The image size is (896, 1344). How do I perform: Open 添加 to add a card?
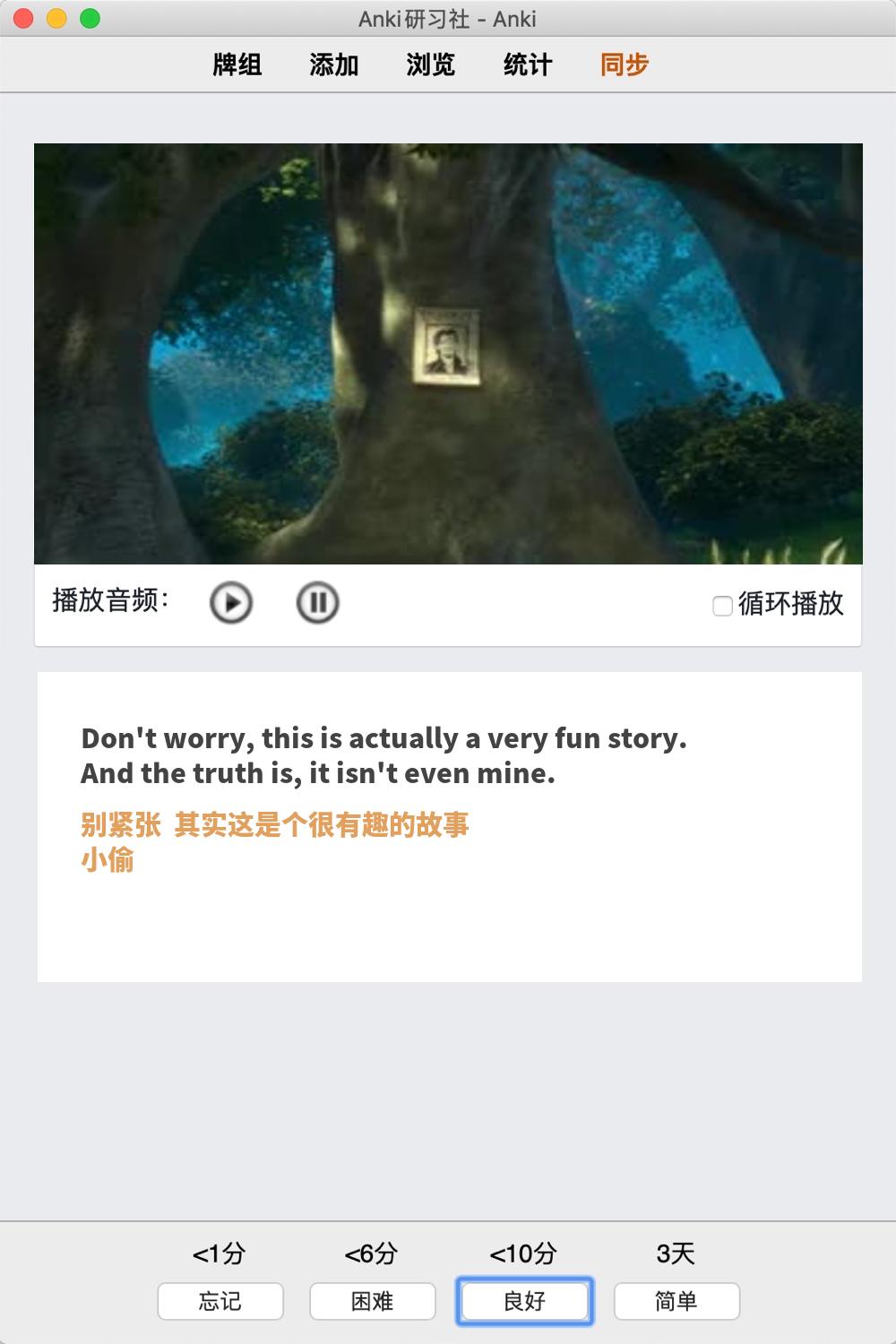coord(334,65)
